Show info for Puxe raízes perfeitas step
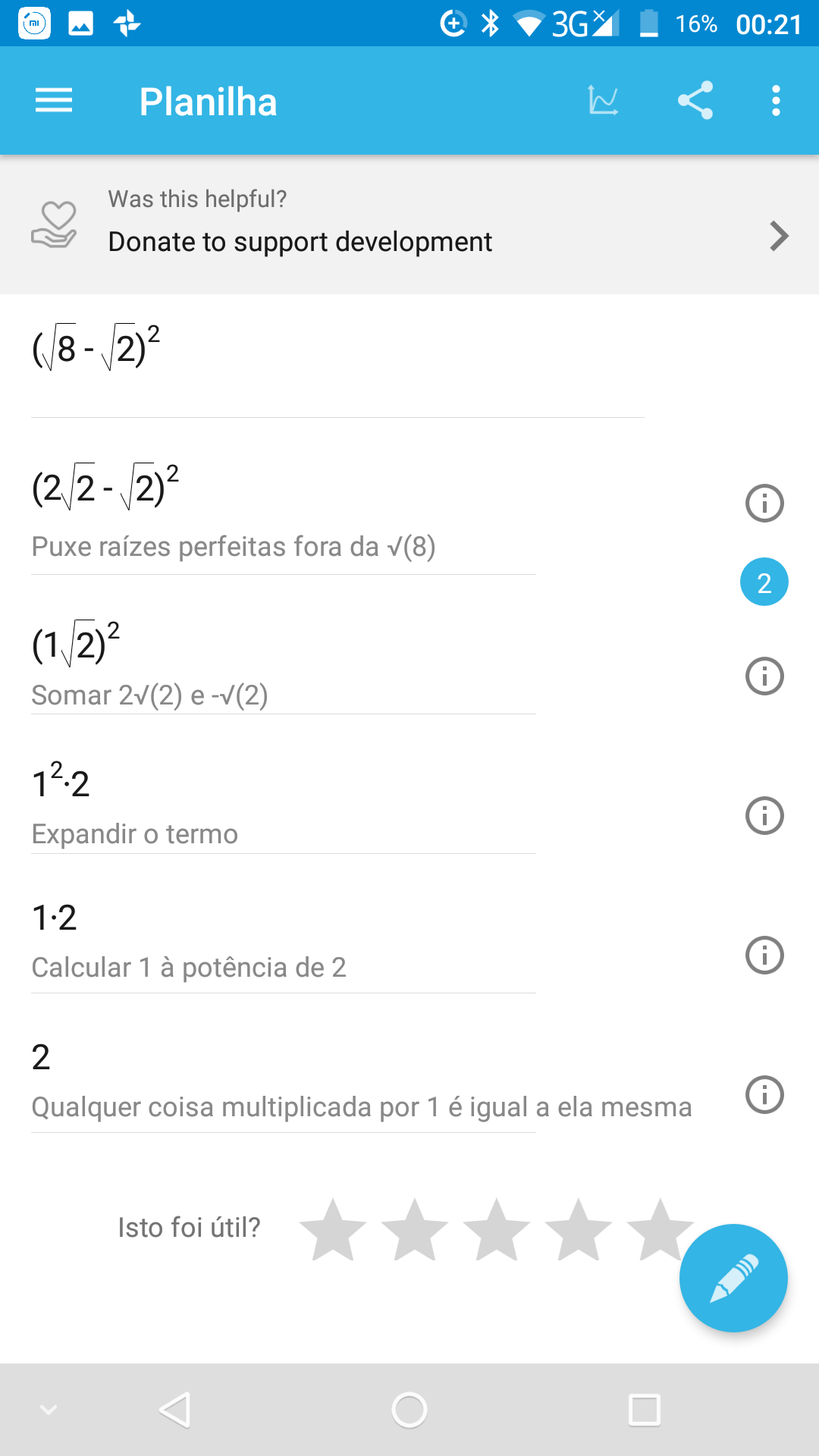The width and height of the screenshot is (819, 1456). pos(764,504)
